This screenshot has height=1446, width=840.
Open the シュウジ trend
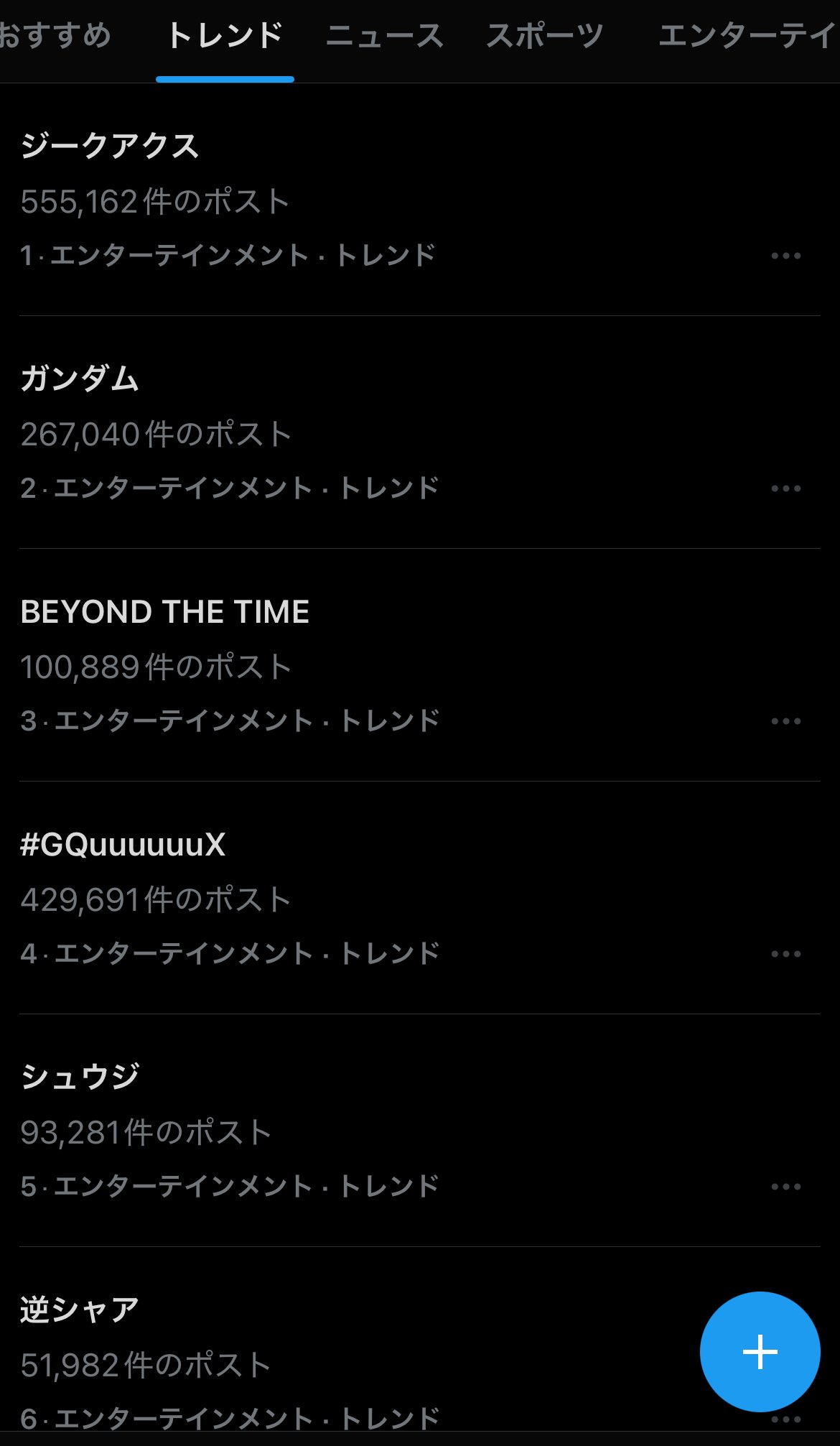click(x=420, y=1131)
